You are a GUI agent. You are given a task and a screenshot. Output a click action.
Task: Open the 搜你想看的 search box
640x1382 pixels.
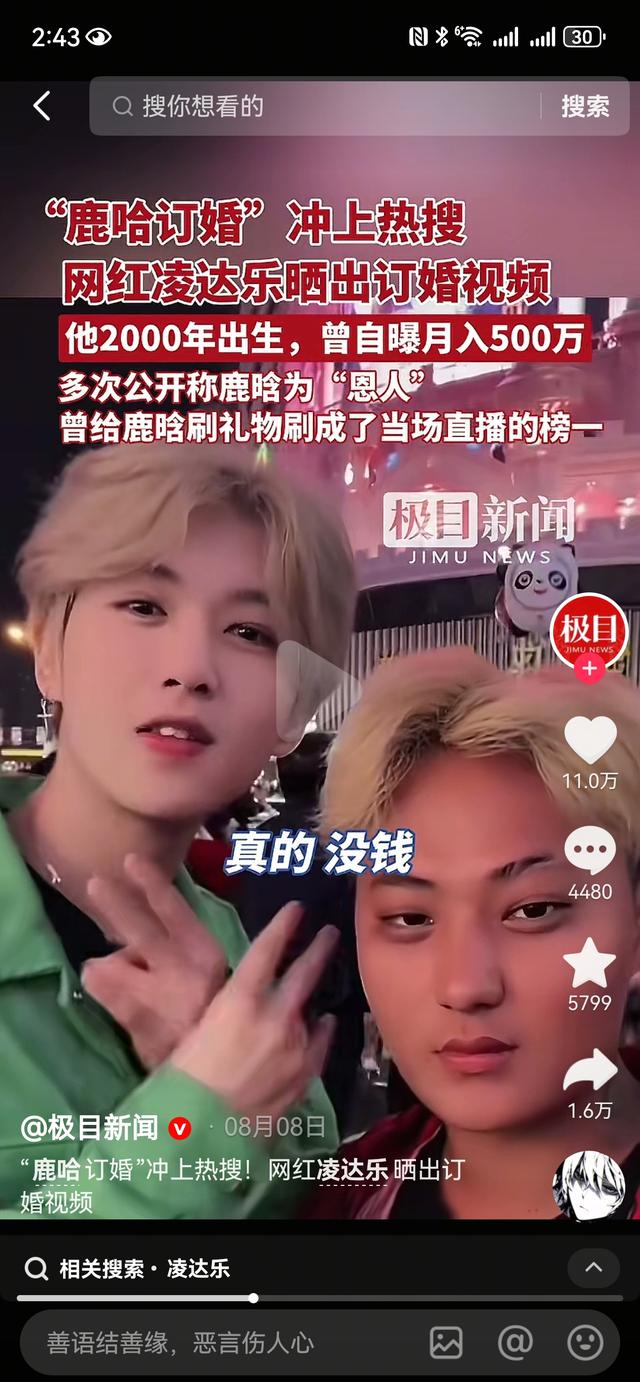coord(320,106)
